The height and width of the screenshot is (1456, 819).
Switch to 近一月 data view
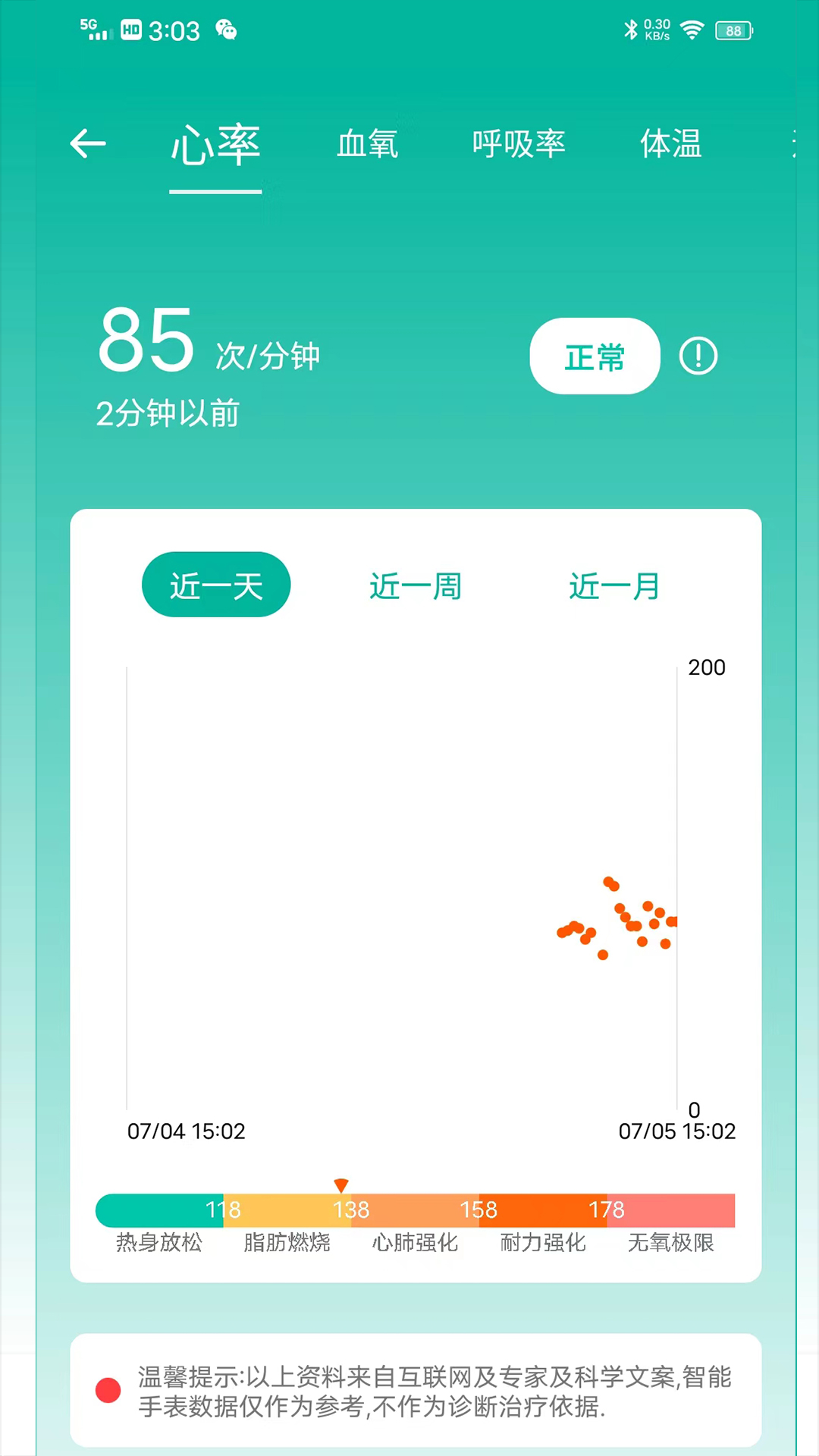613,585
